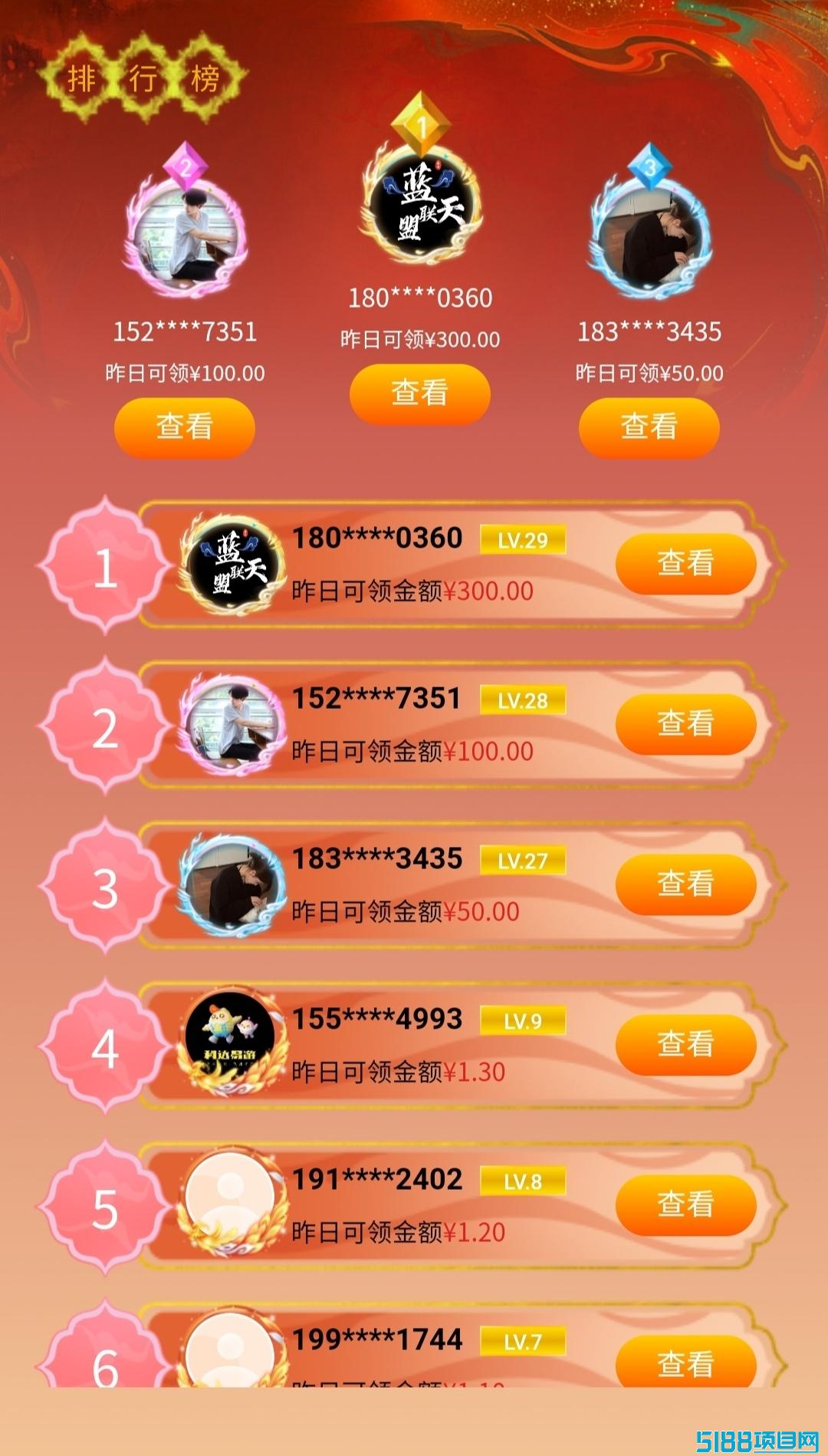Open 查看 for user 155****4993
The width and height of the screenshot is (828, 1456).
click(x=685, y=1045)
